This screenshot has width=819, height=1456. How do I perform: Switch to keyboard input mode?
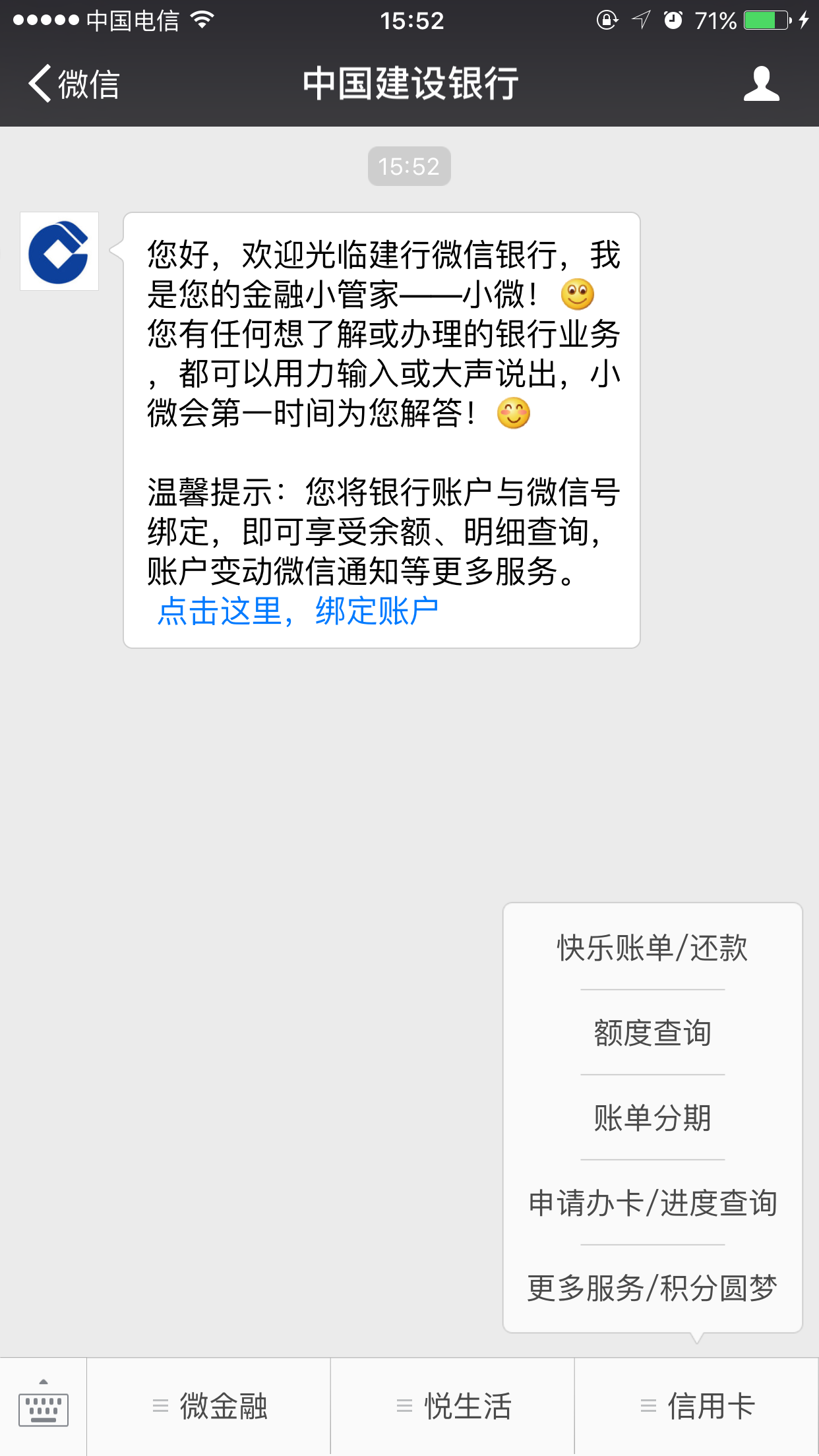pos(44,1407)
